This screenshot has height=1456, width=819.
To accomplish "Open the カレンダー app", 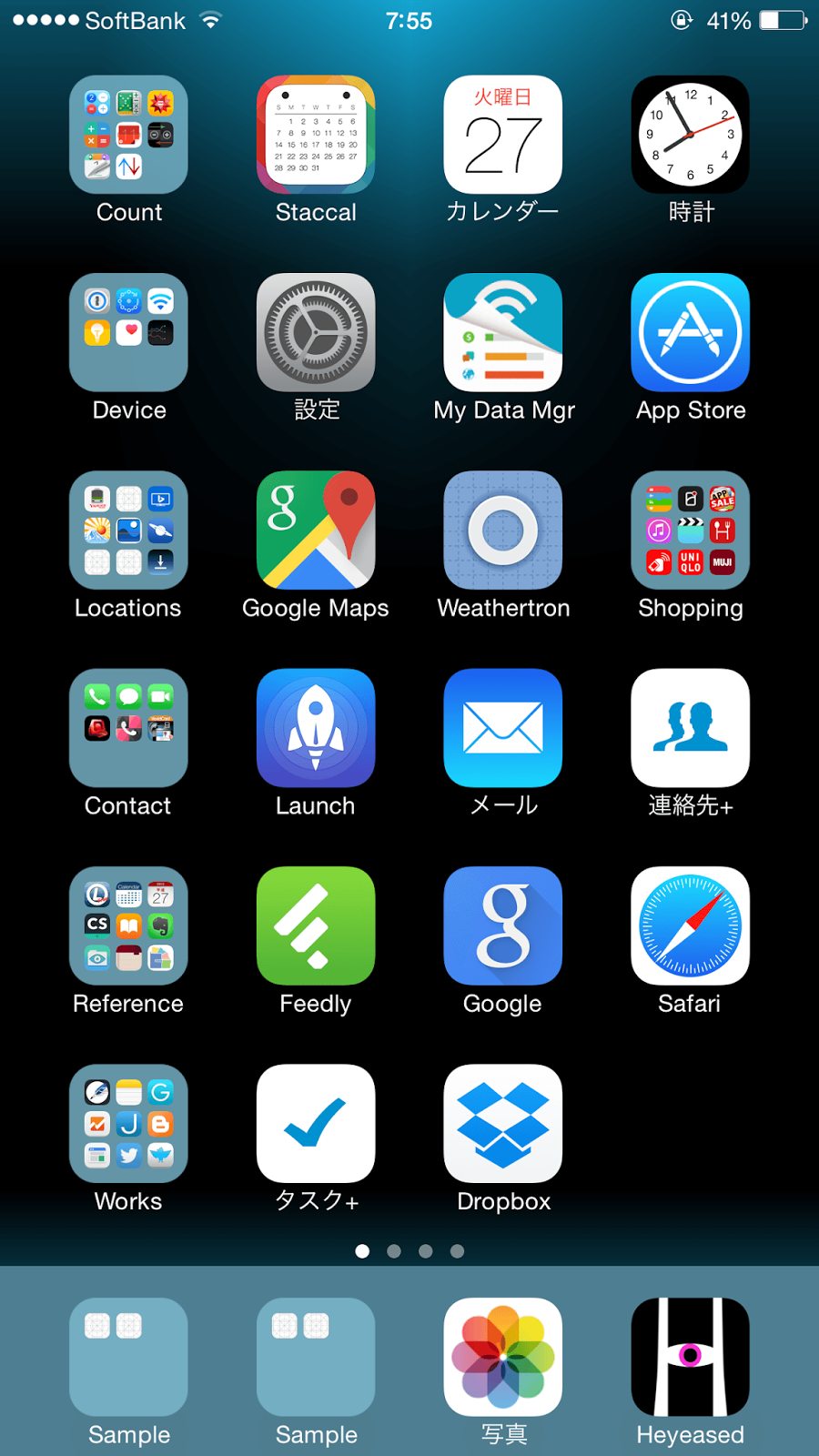I will [503, 135].
